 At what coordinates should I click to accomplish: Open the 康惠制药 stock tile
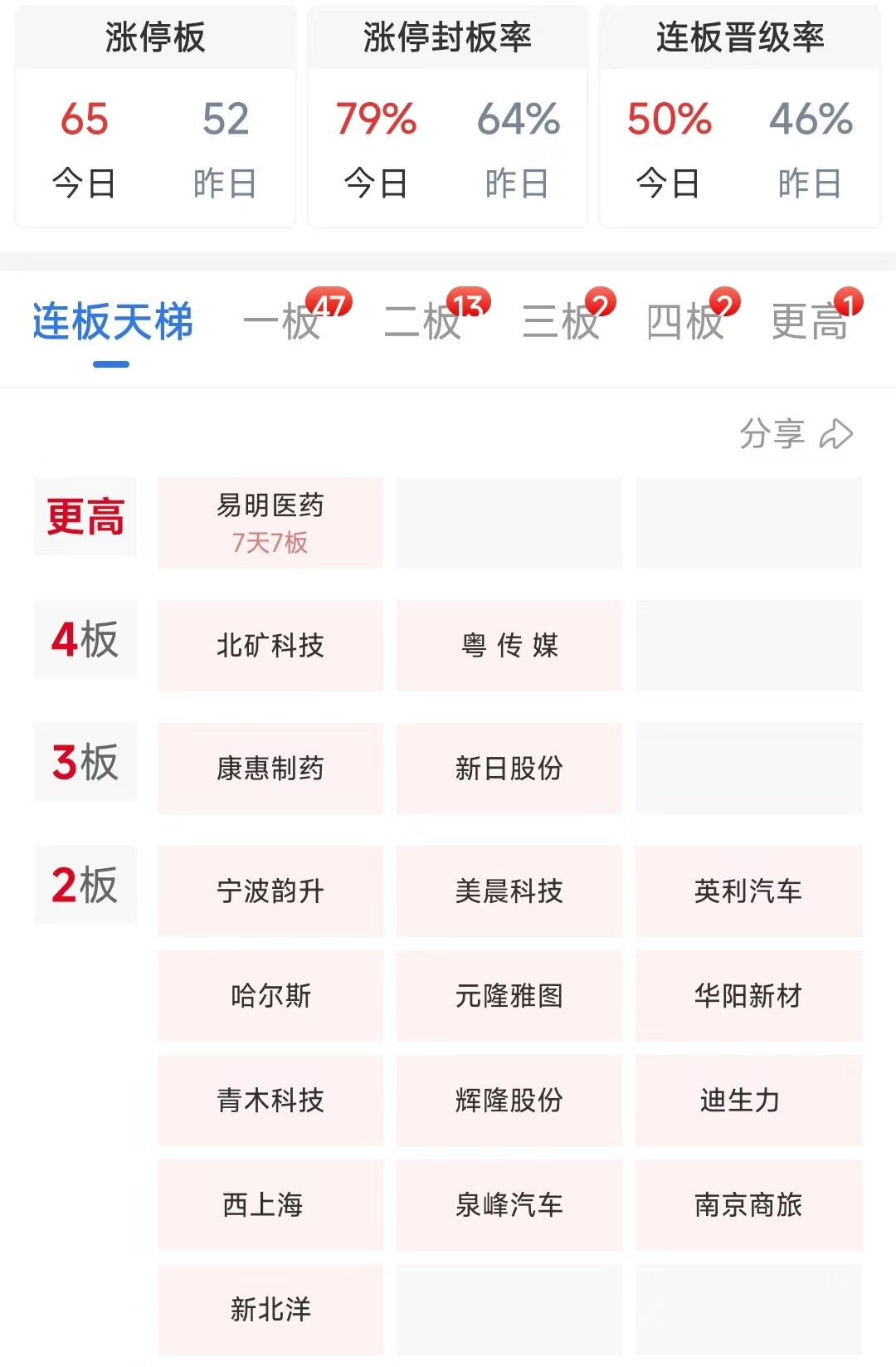270,768
